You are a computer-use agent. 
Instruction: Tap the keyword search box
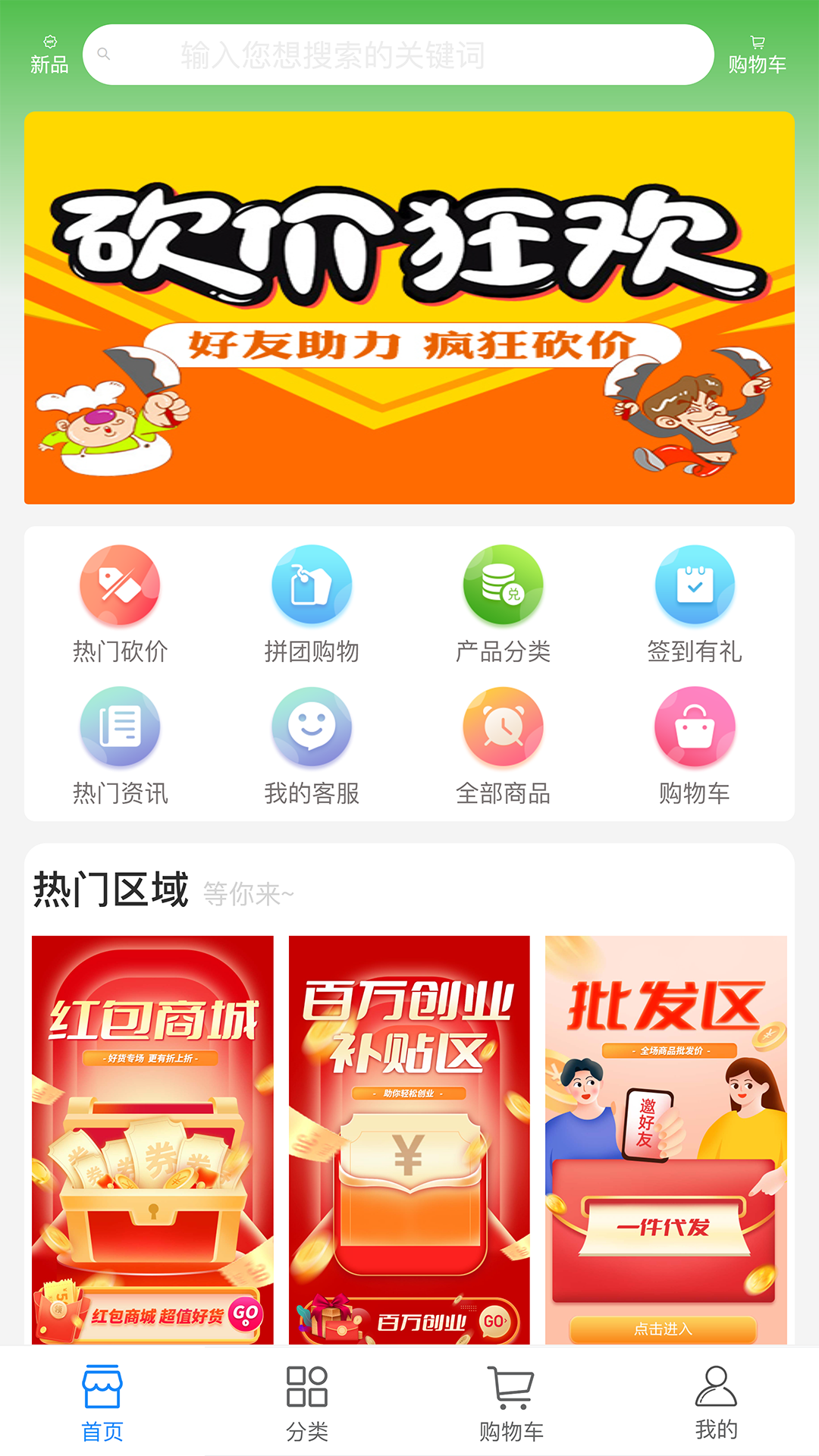[x=398, y=55]
